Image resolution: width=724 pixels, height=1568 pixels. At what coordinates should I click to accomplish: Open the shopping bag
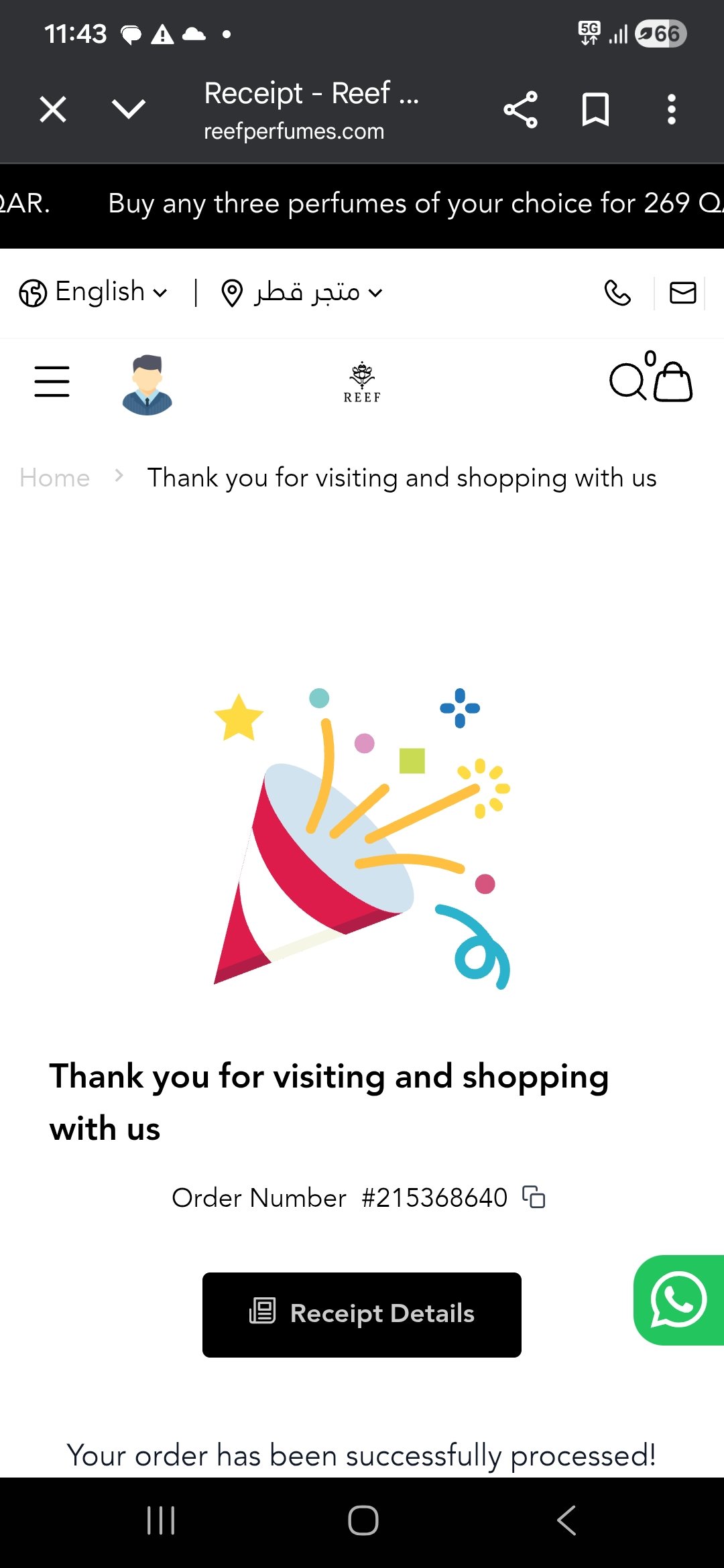click(x=672, y=382)
